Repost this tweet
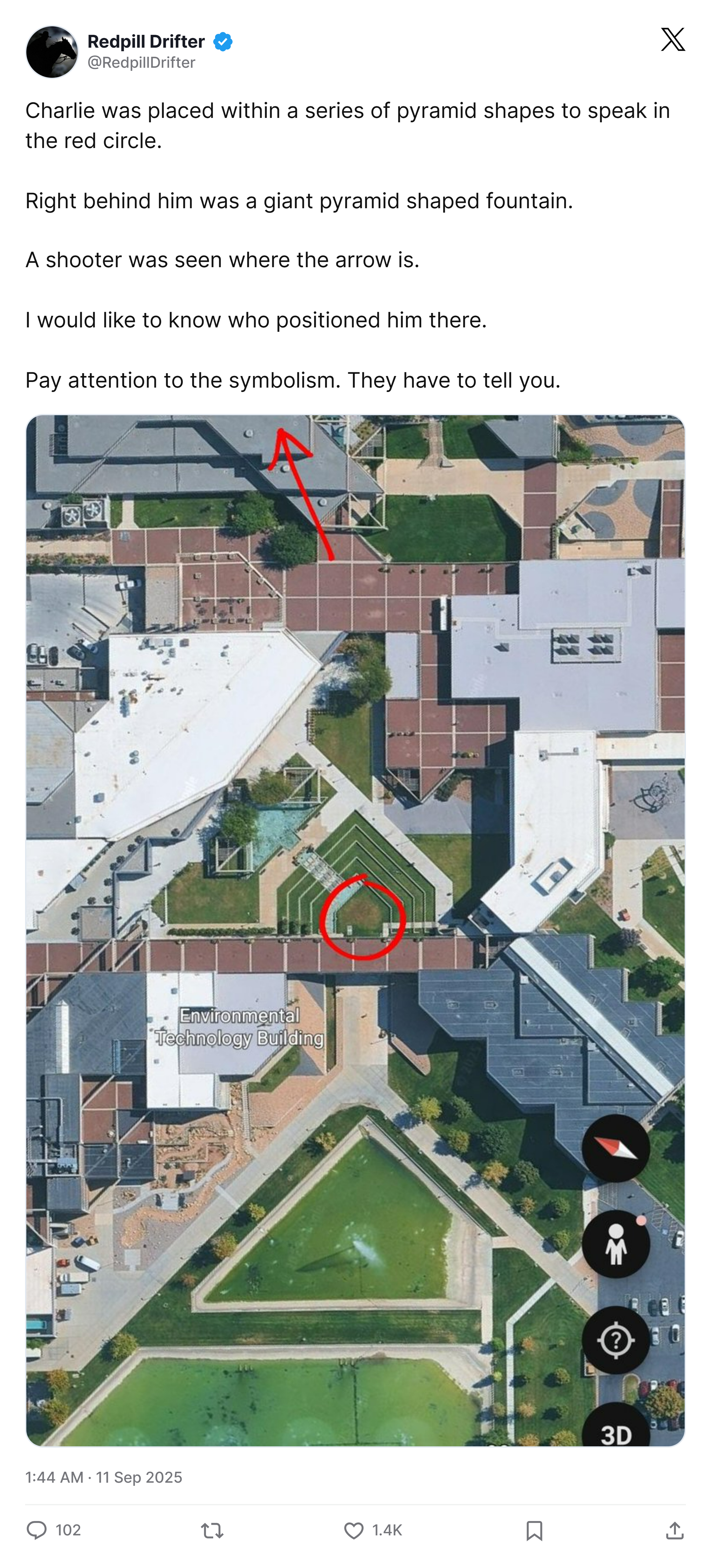711x1568 pixels. [212, 1530]
